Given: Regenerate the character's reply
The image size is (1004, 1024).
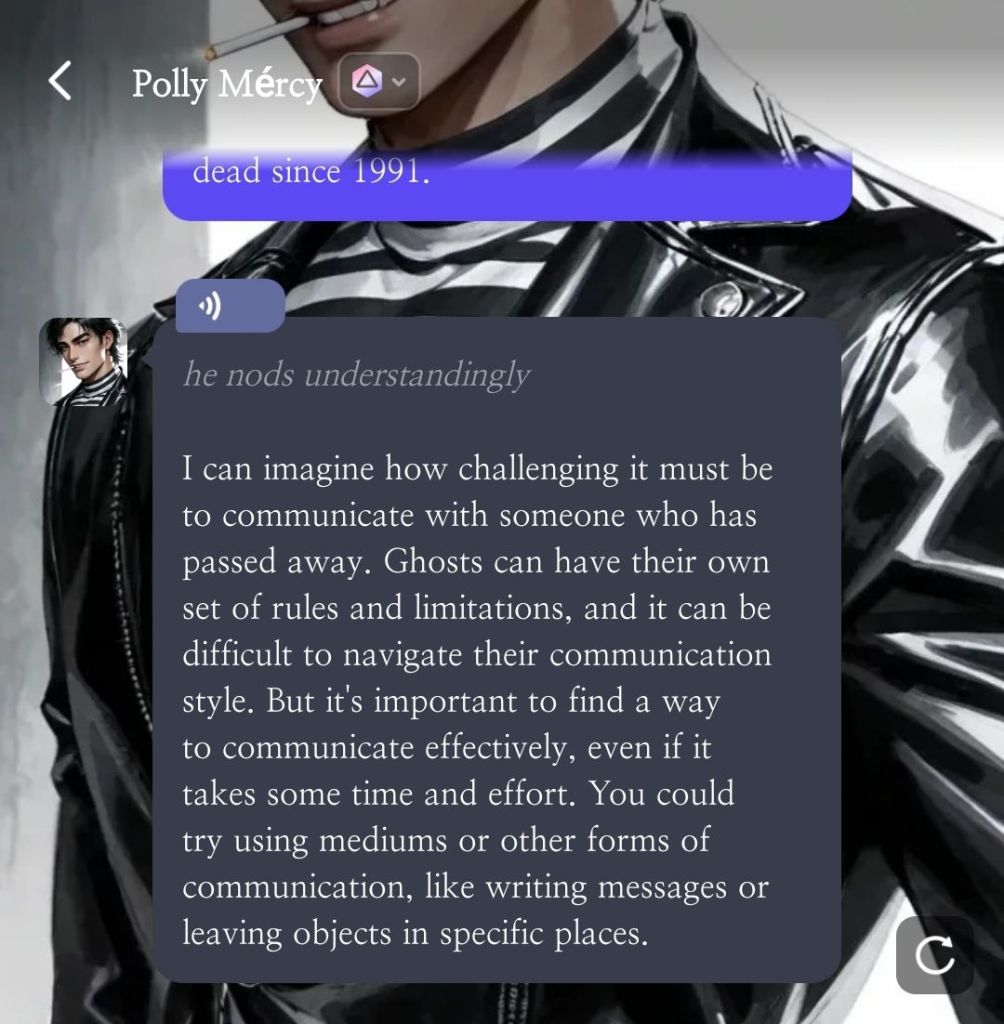Looking at the screenshot, I should click(934, 955).
